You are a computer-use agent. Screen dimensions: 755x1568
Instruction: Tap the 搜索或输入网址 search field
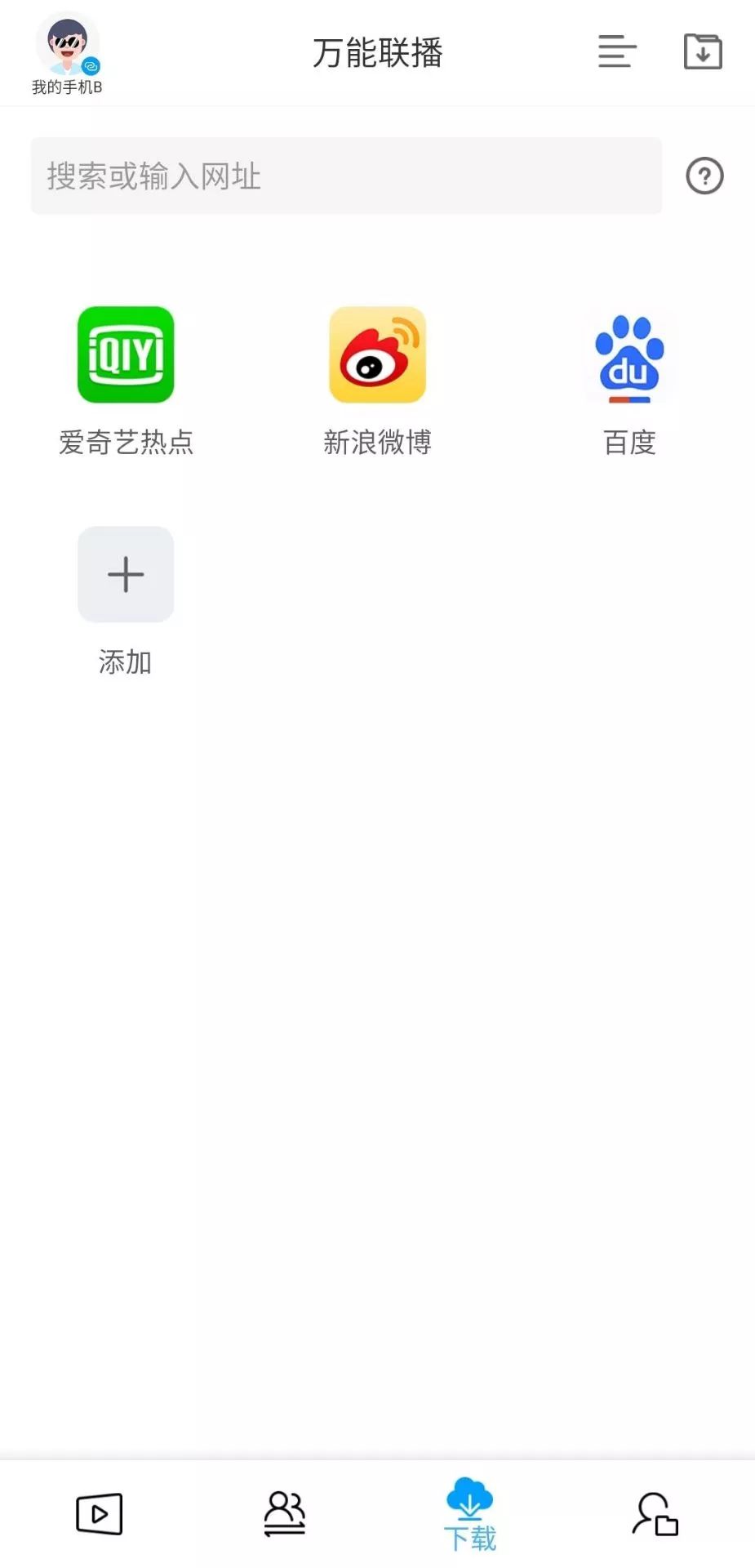346,176
